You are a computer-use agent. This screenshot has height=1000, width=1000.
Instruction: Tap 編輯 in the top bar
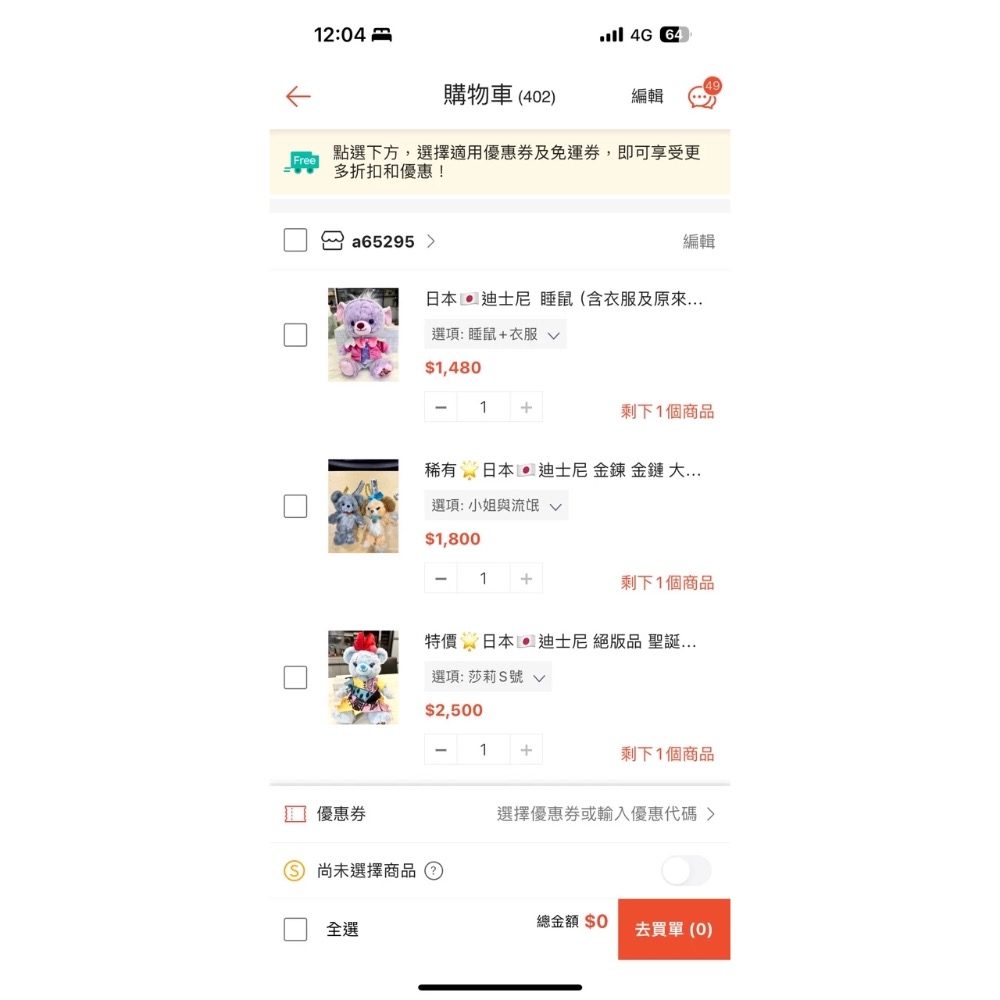tap(647, 96)
